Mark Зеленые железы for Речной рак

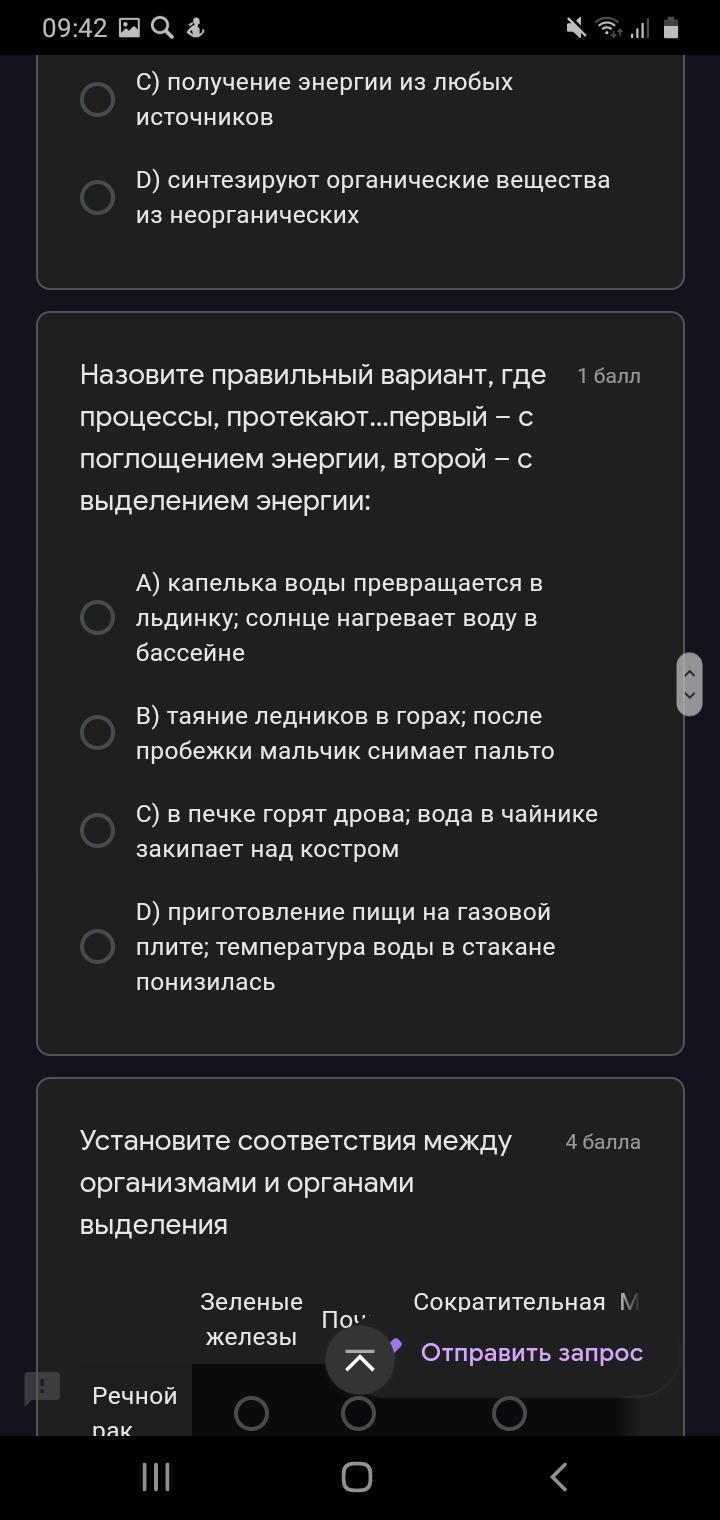251,1413
